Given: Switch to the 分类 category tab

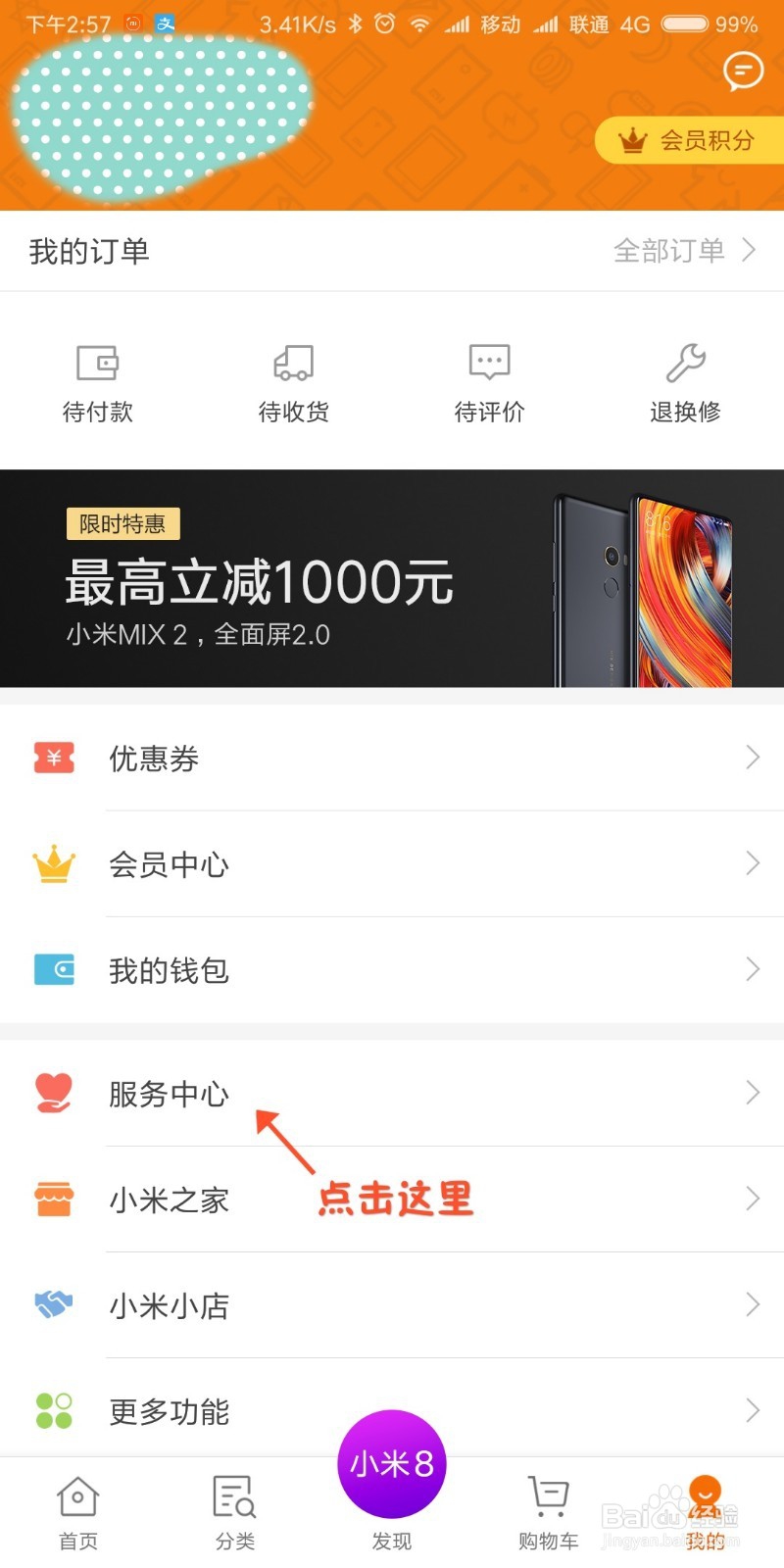Looking at the screenshot, I should pos(234,1509).
